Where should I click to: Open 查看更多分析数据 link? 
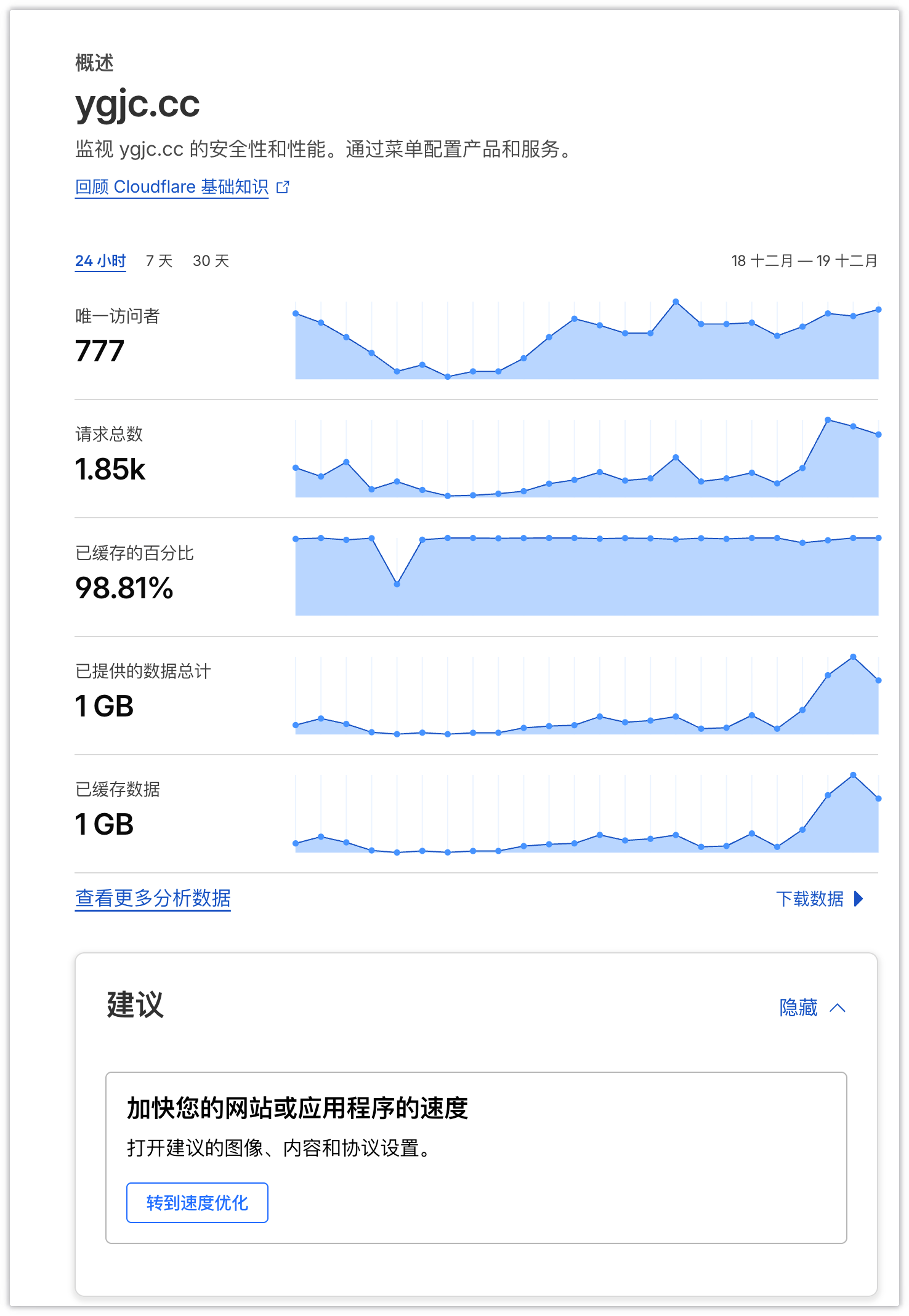(x=152, y=899)
